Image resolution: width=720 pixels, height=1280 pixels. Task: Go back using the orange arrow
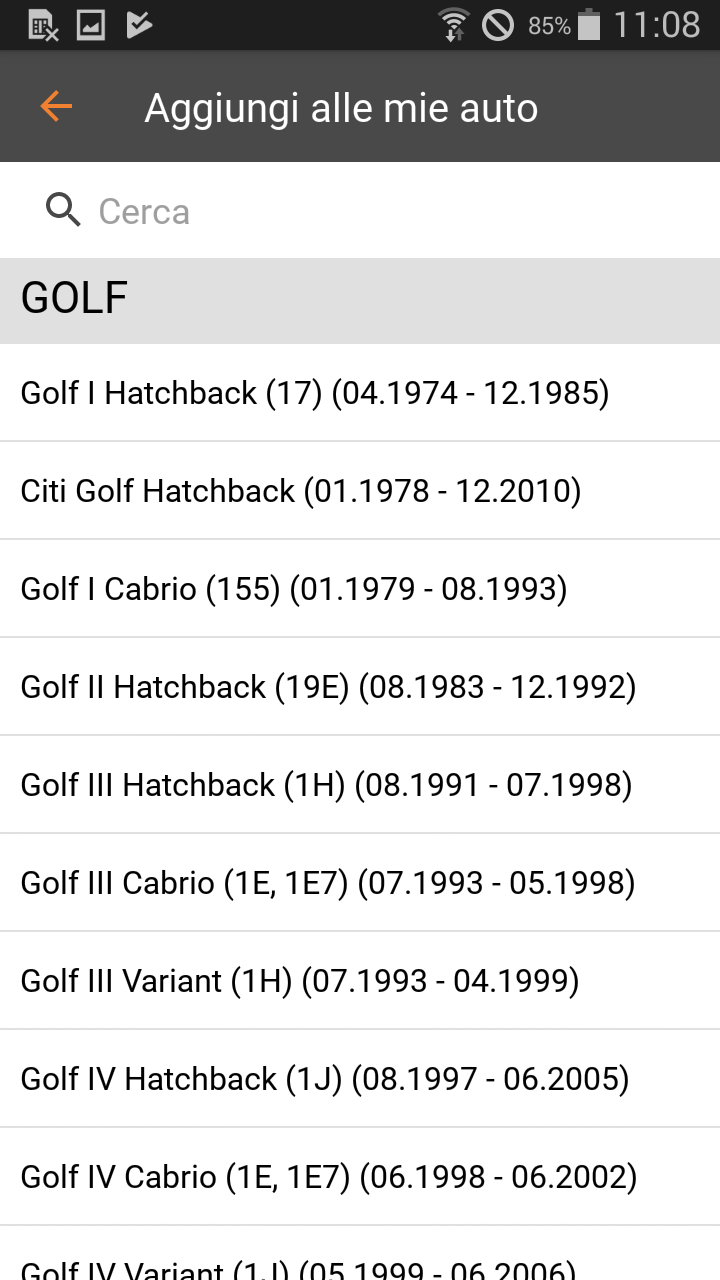pos(56,106)
